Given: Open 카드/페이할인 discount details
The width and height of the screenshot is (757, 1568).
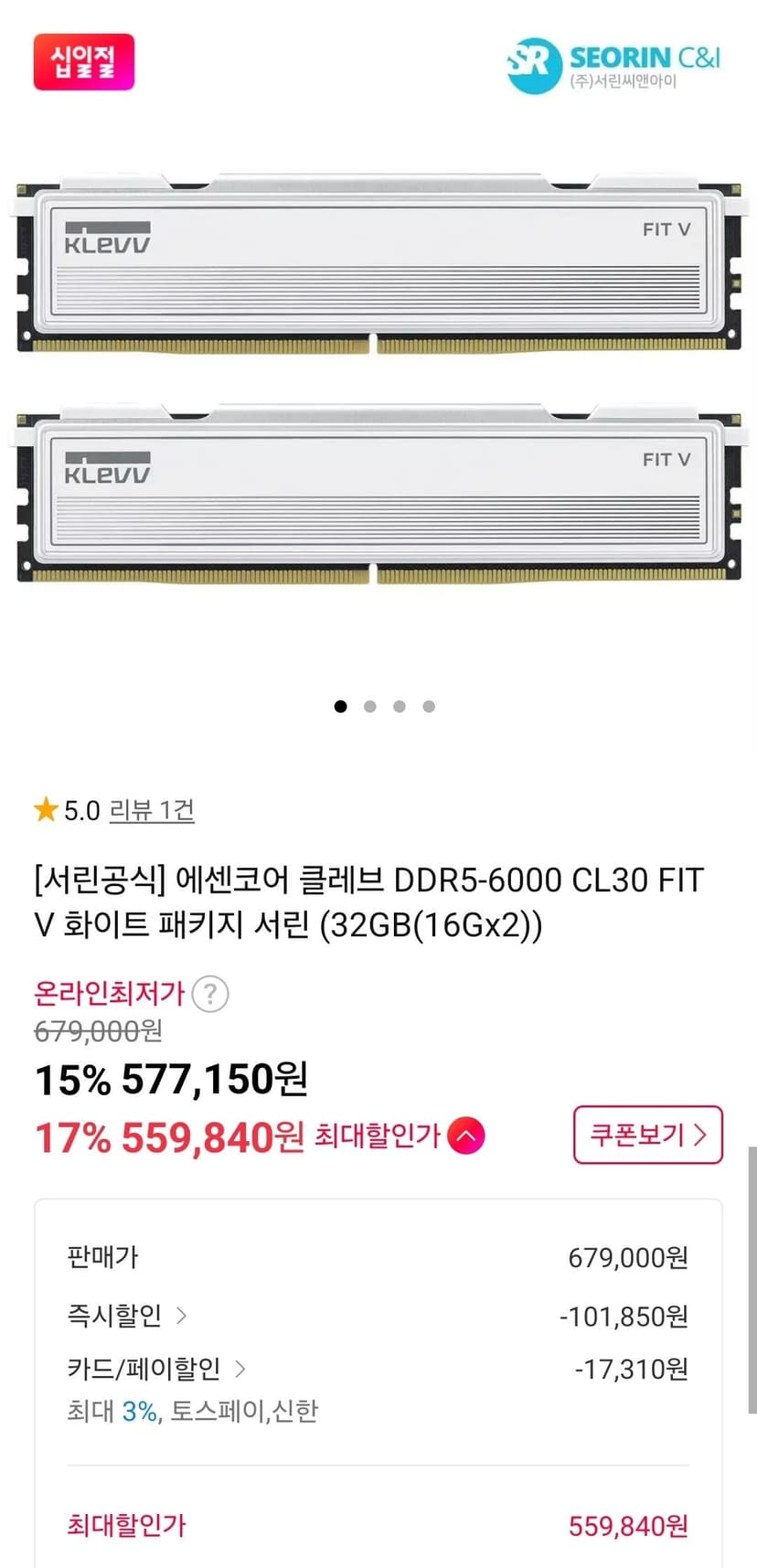Looking at the screenshot, I should tap(156, 1369).
